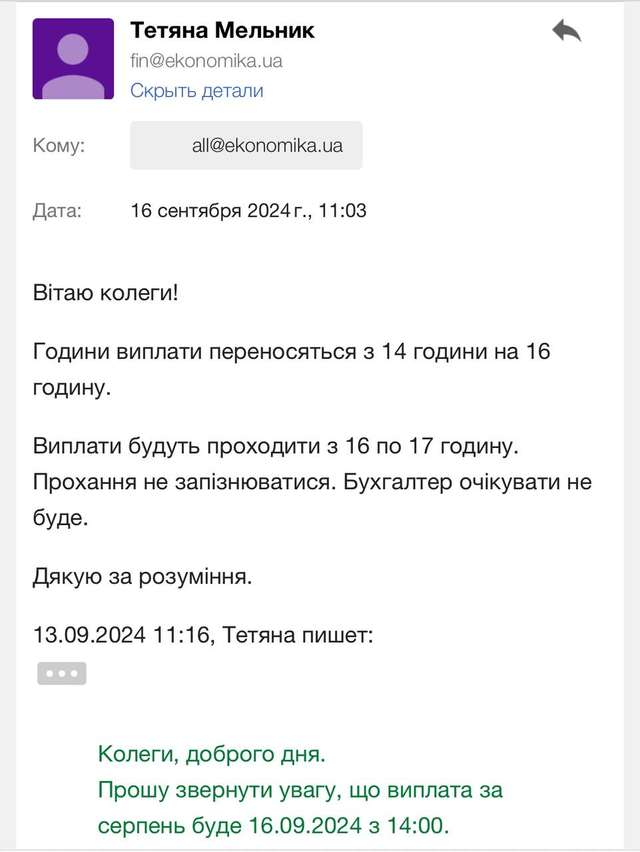The width and height of the screenshot is (640, 852).
Task: Open the all@ekonomika.ua recipient chip
Action: (246, 146)
